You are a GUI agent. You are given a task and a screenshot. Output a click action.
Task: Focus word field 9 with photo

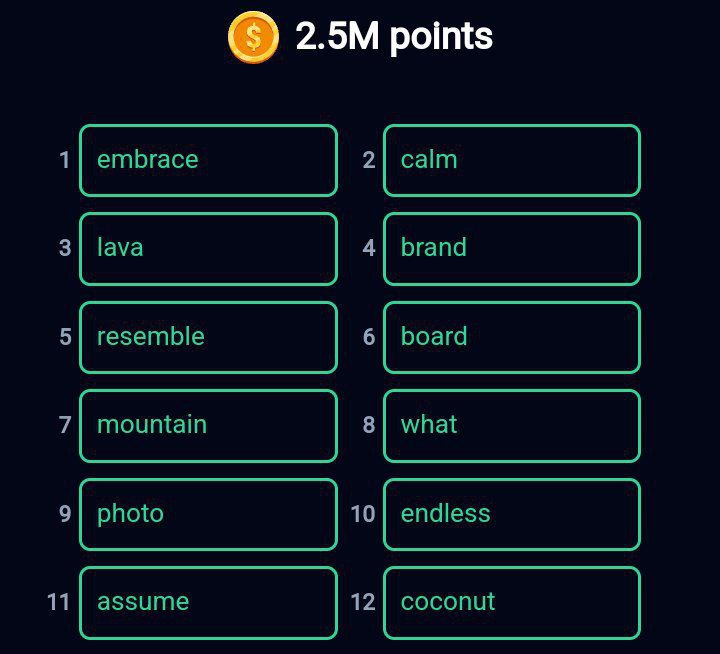coord(208,514)
